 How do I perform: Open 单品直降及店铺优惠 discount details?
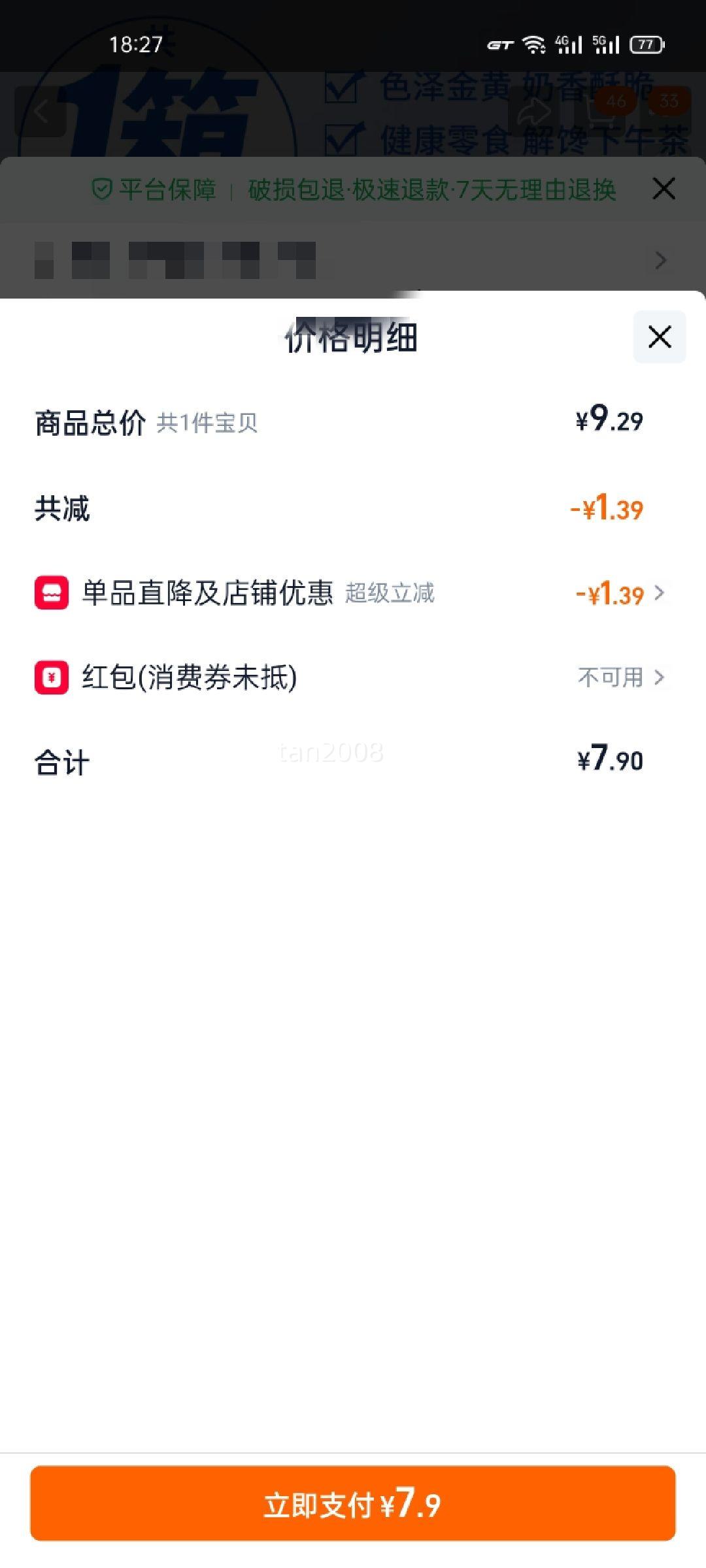352,593
